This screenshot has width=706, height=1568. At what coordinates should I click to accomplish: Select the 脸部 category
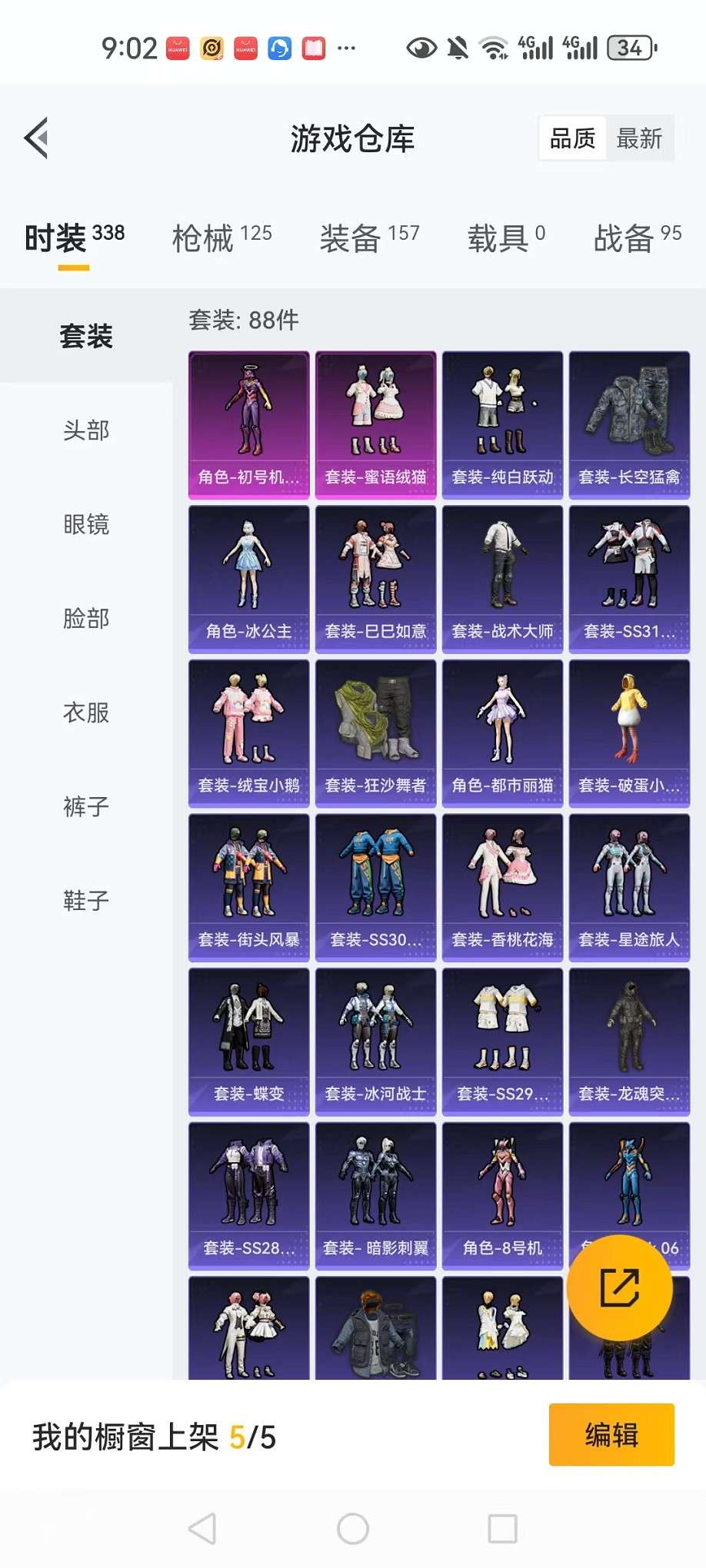point(86,618)
